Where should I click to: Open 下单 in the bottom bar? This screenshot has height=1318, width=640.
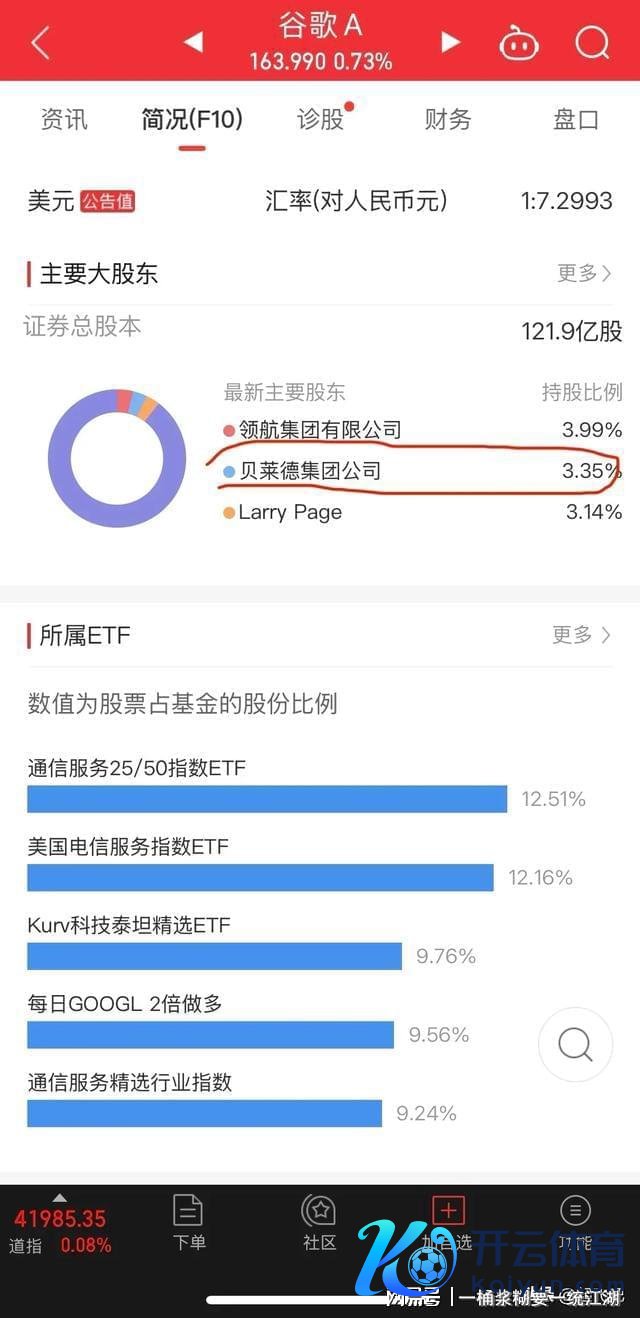tap(188, 1222)
